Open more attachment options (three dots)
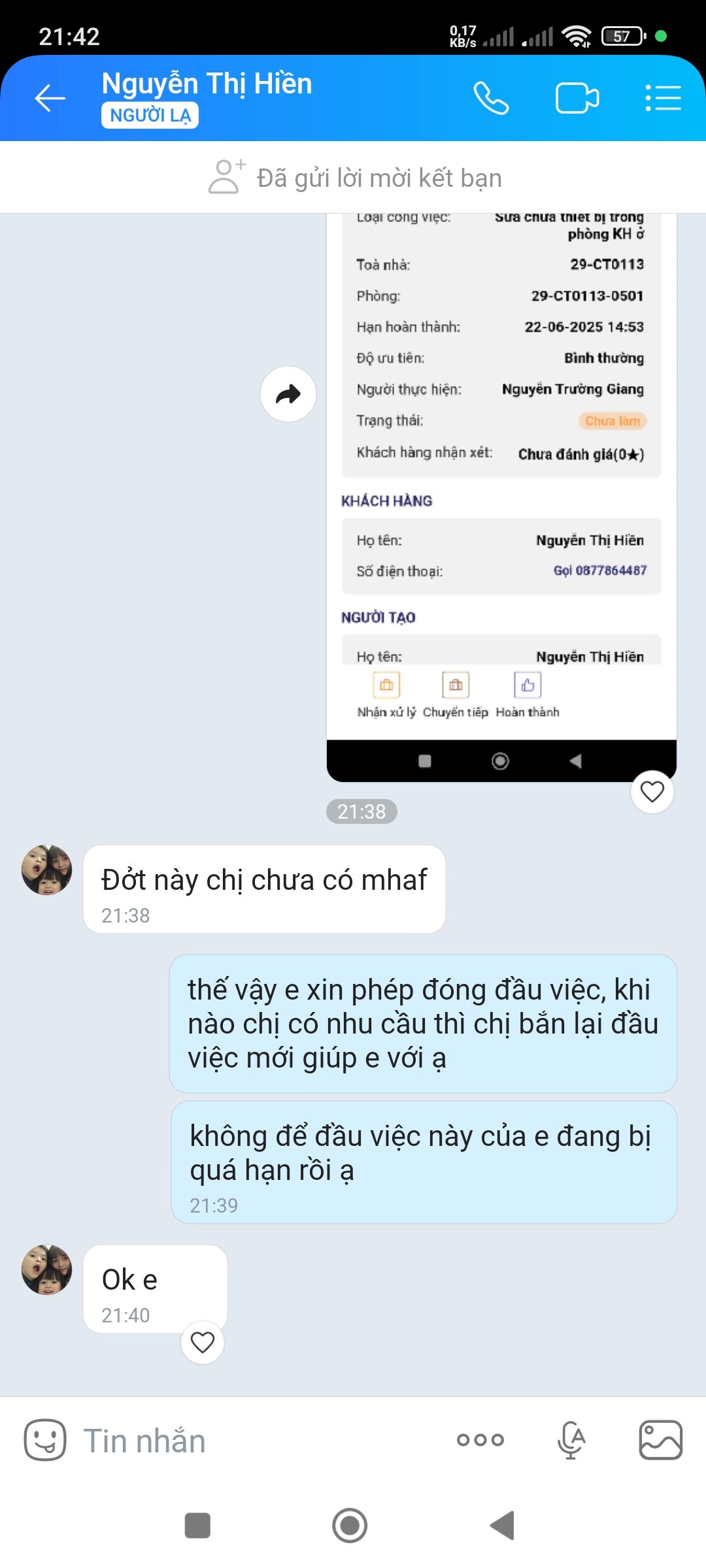 tap(480, 1440)
